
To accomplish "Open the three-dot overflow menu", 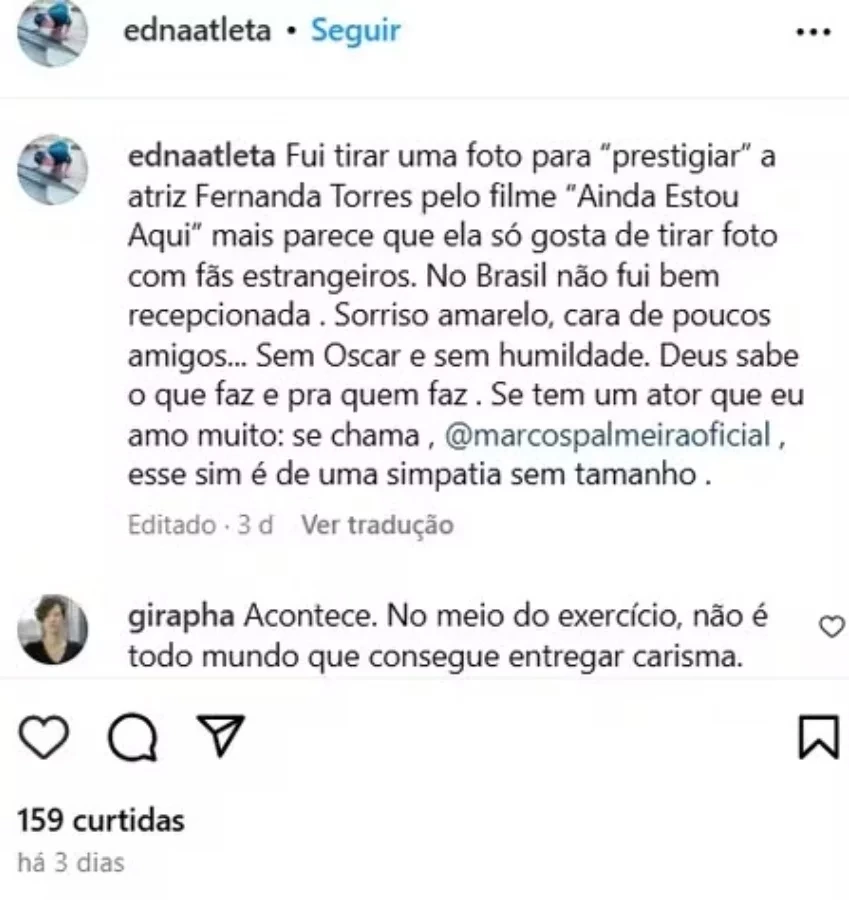I will coord(813,32).
